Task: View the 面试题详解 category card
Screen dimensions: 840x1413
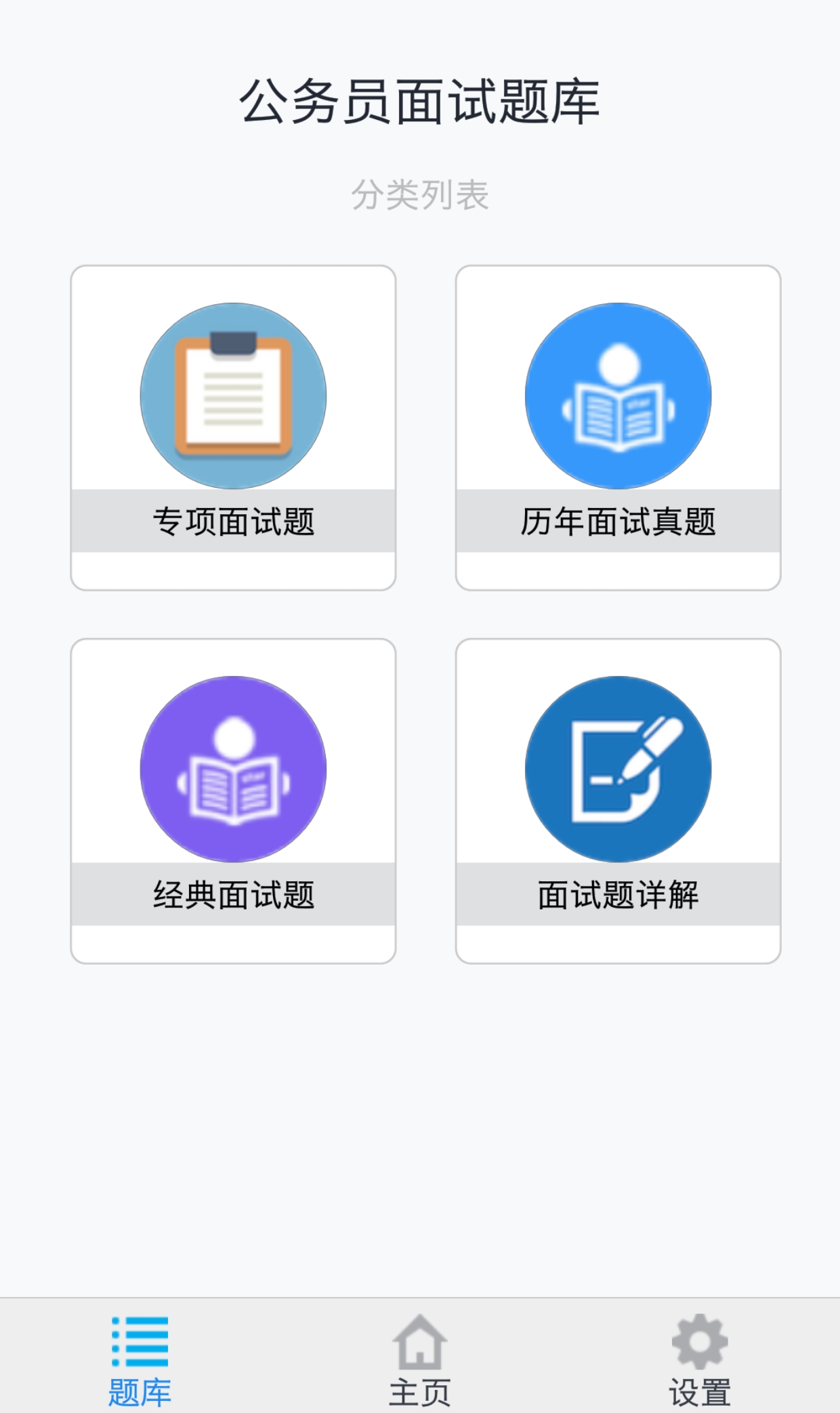Action: point(618,801)
